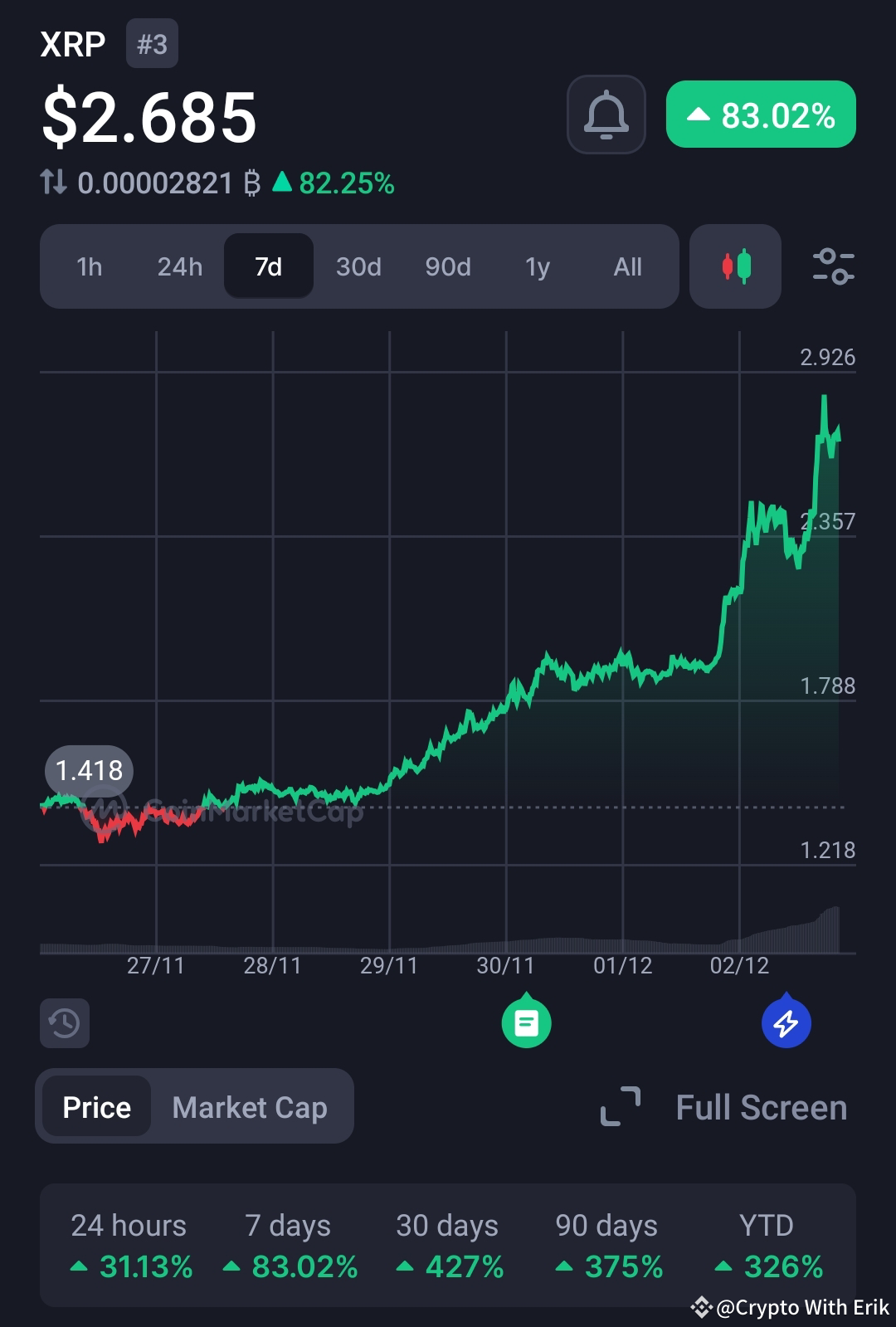Tap the blue lightning bolt icon
Viewport: 896px width, 1327px height.
coord(786,1022)
